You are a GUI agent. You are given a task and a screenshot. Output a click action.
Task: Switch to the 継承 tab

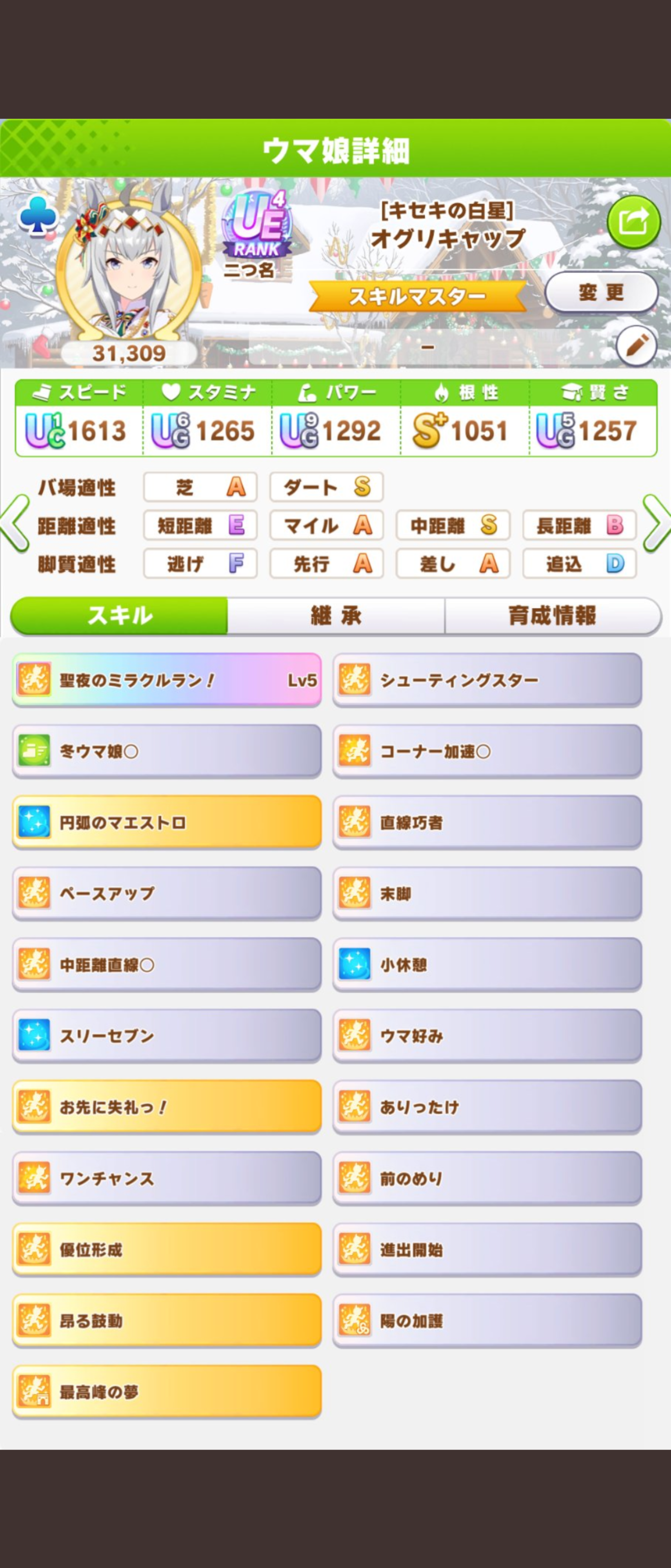pos(336,616)
